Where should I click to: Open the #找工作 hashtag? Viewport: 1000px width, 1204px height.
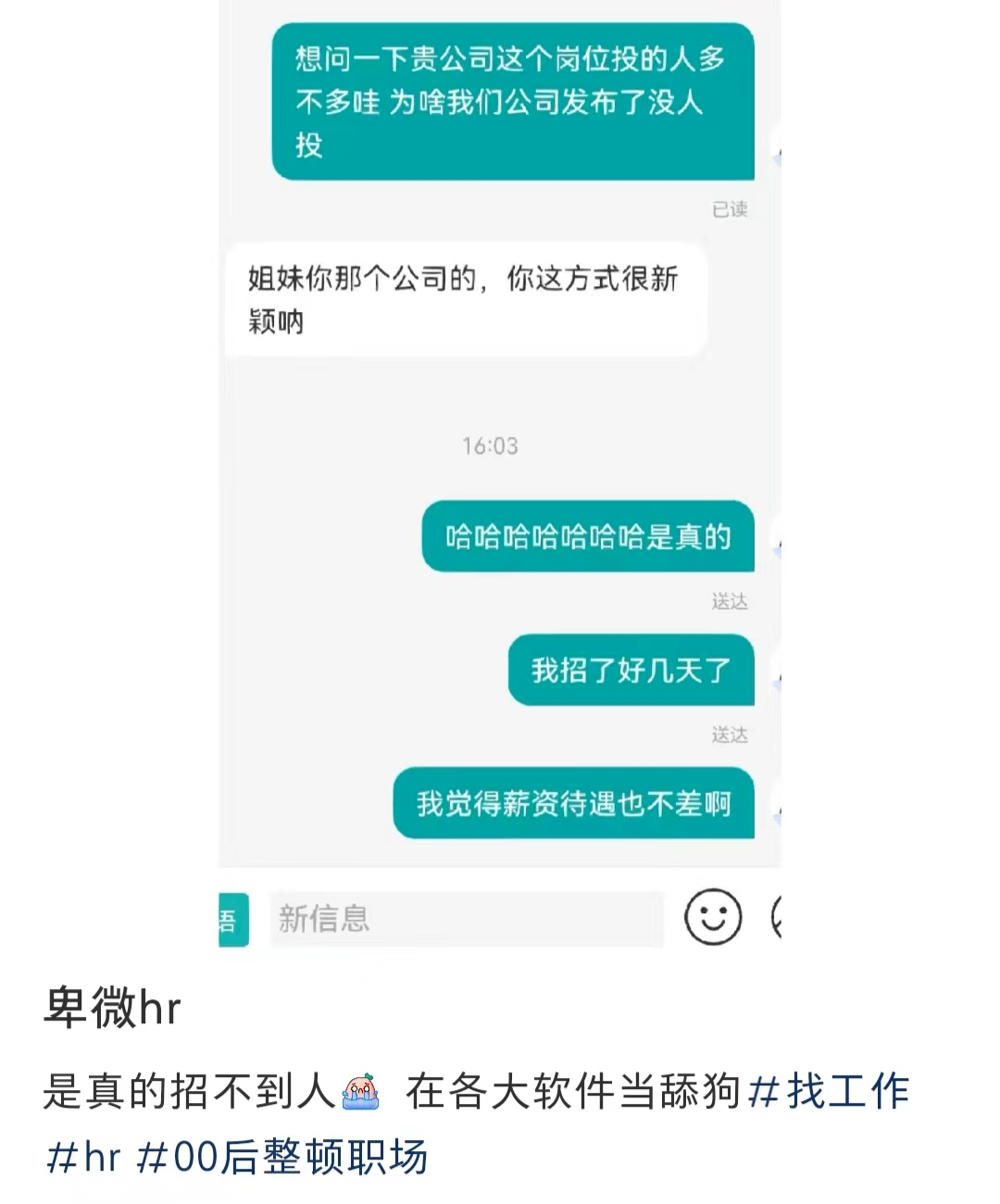pos(829,1091)
